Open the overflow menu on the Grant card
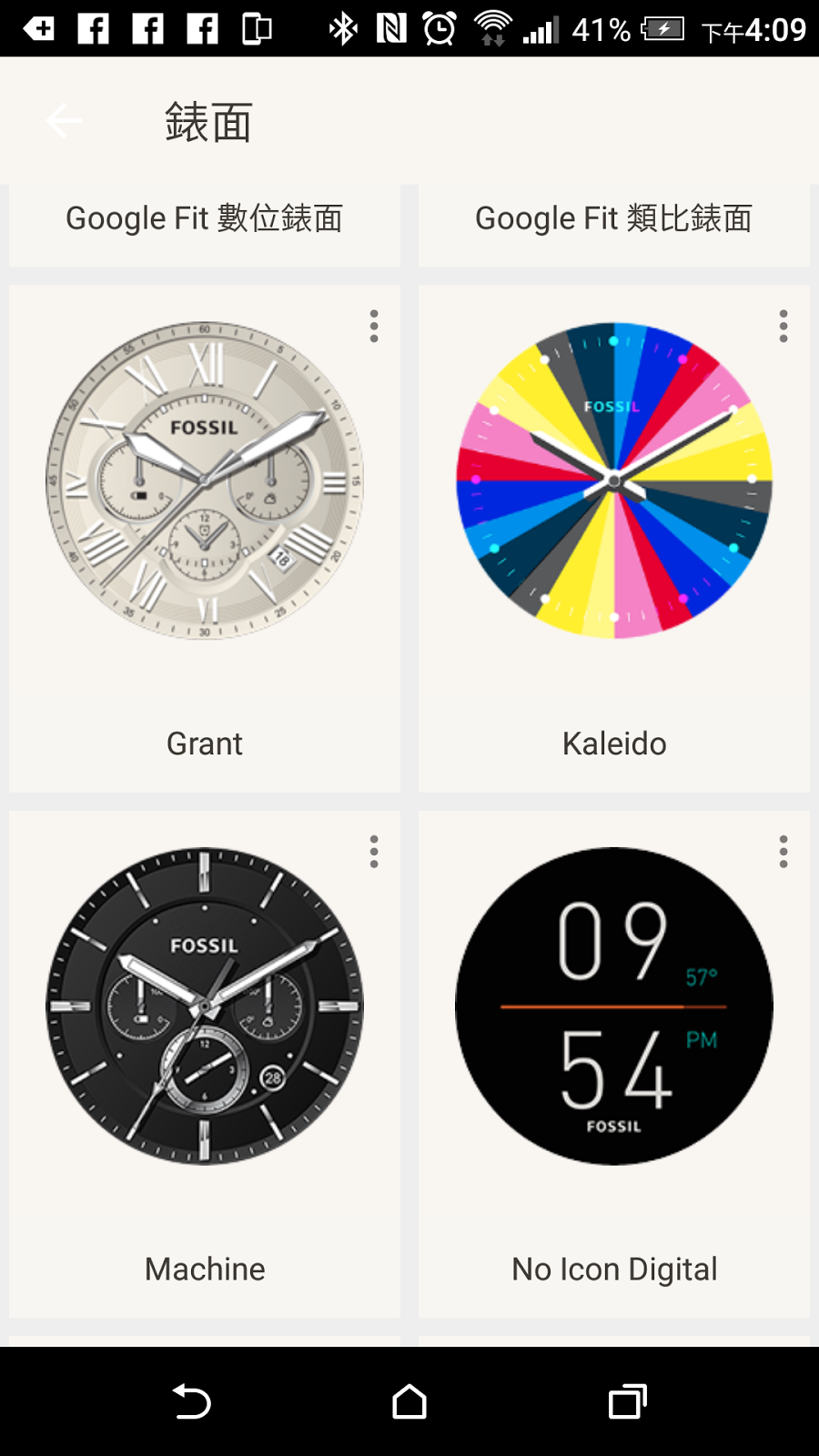The width and height of the screenshot is (819, 1456). point(374,326)
